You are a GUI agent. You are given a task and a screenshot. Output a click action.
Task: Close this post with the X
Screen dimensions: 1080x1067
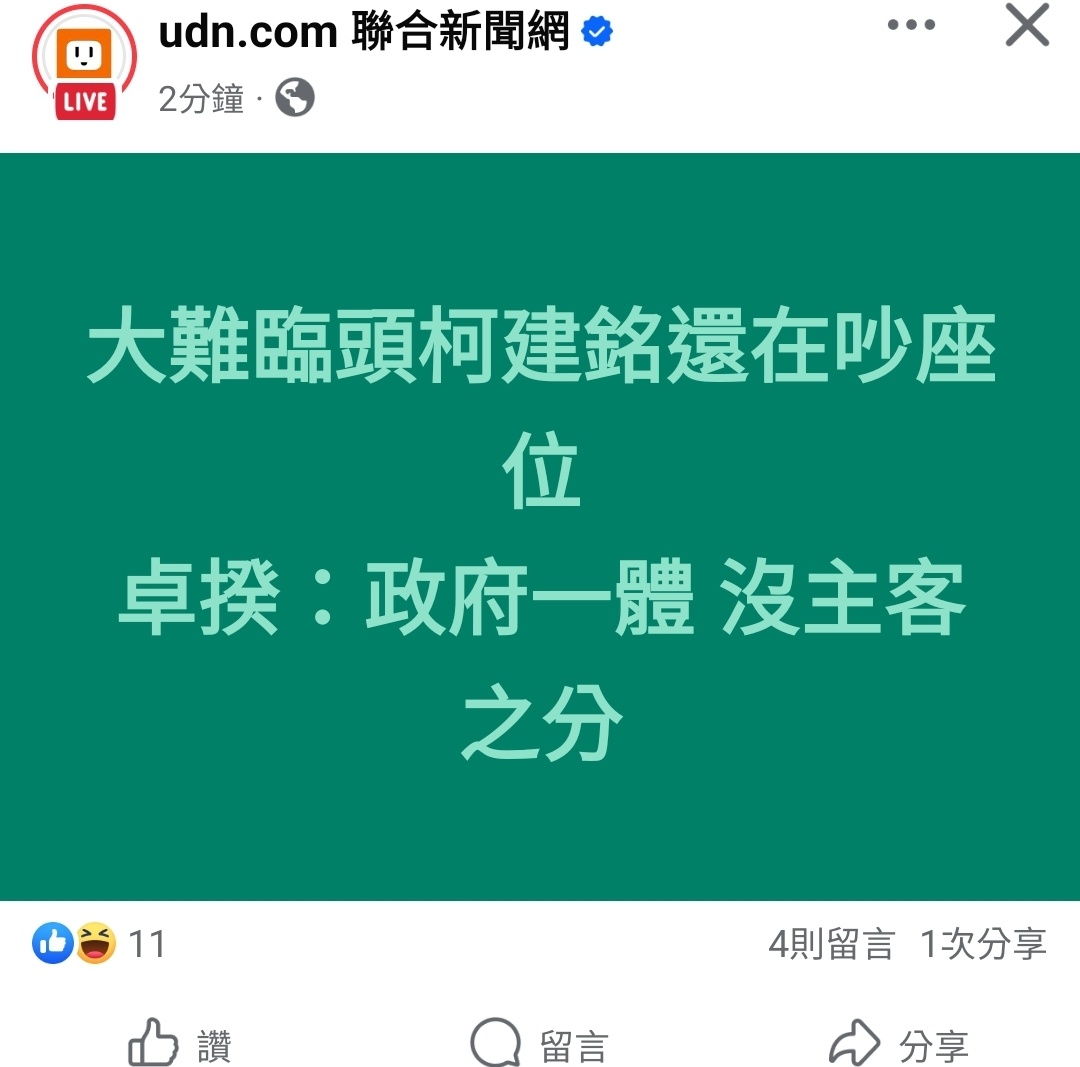[x=1027, y=26]
